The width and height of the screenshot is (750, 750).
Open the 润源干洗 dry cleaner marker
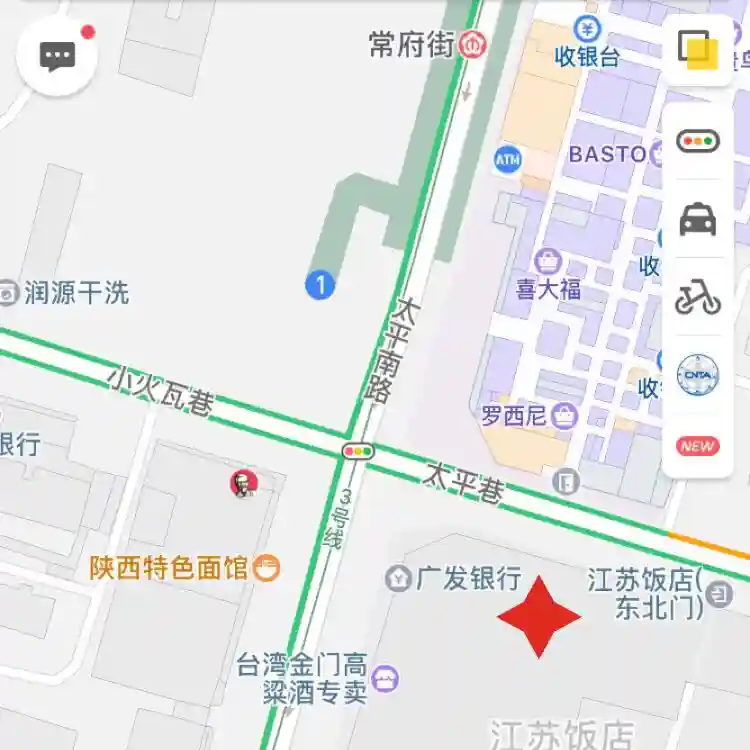[x=8, y=293]
